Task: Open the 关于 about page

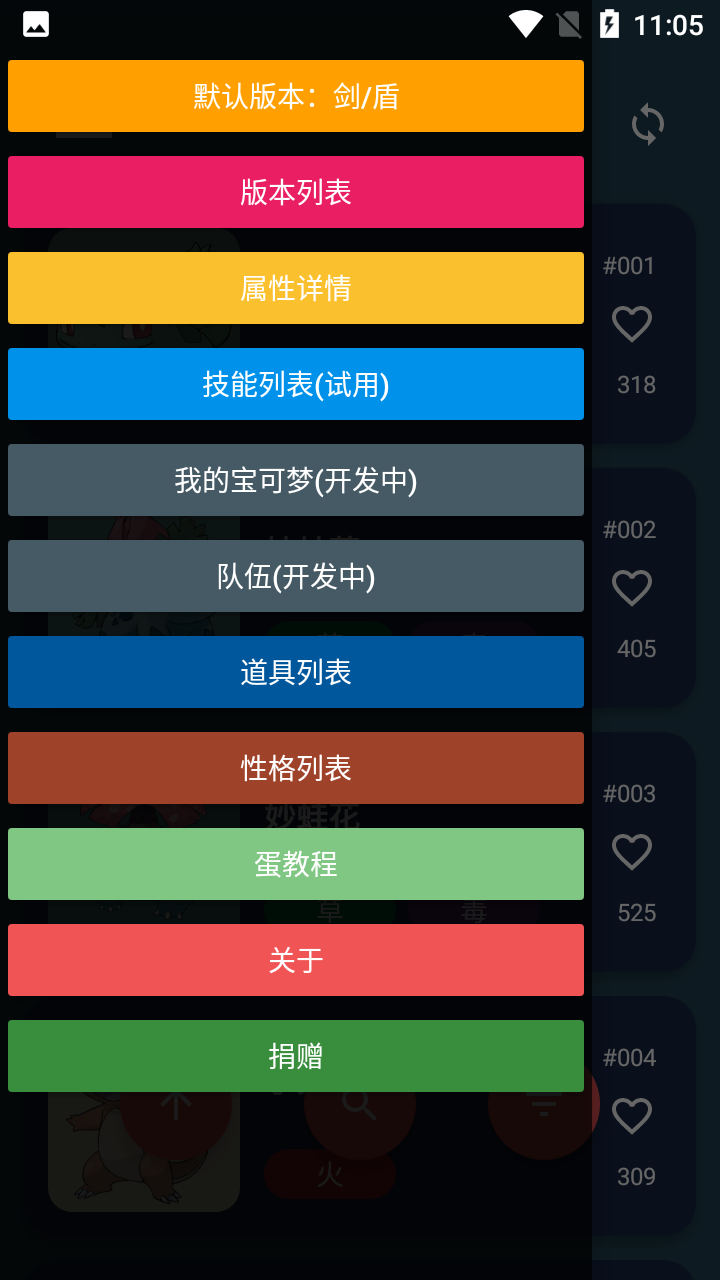Action: 296,960
